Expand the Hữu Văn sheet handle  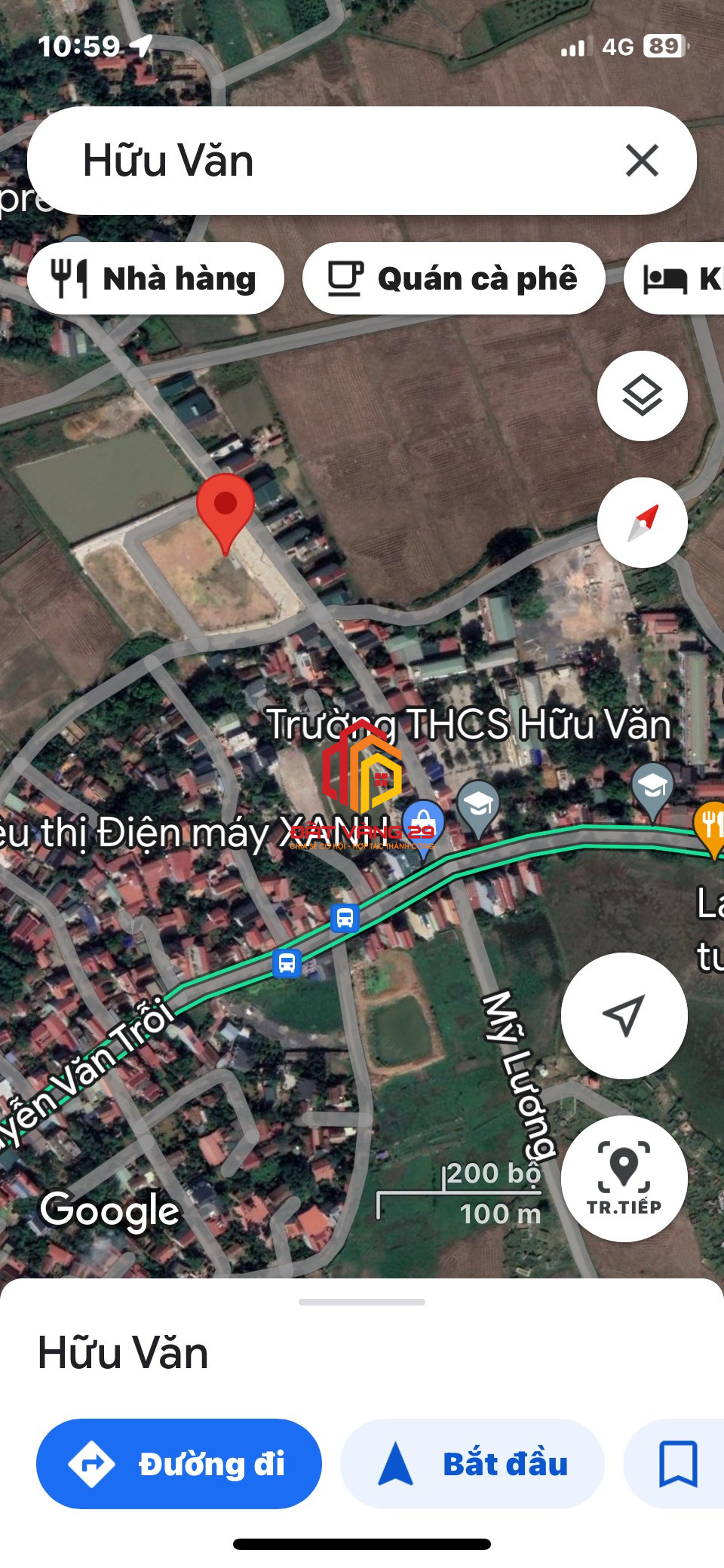coord(362,1302)
